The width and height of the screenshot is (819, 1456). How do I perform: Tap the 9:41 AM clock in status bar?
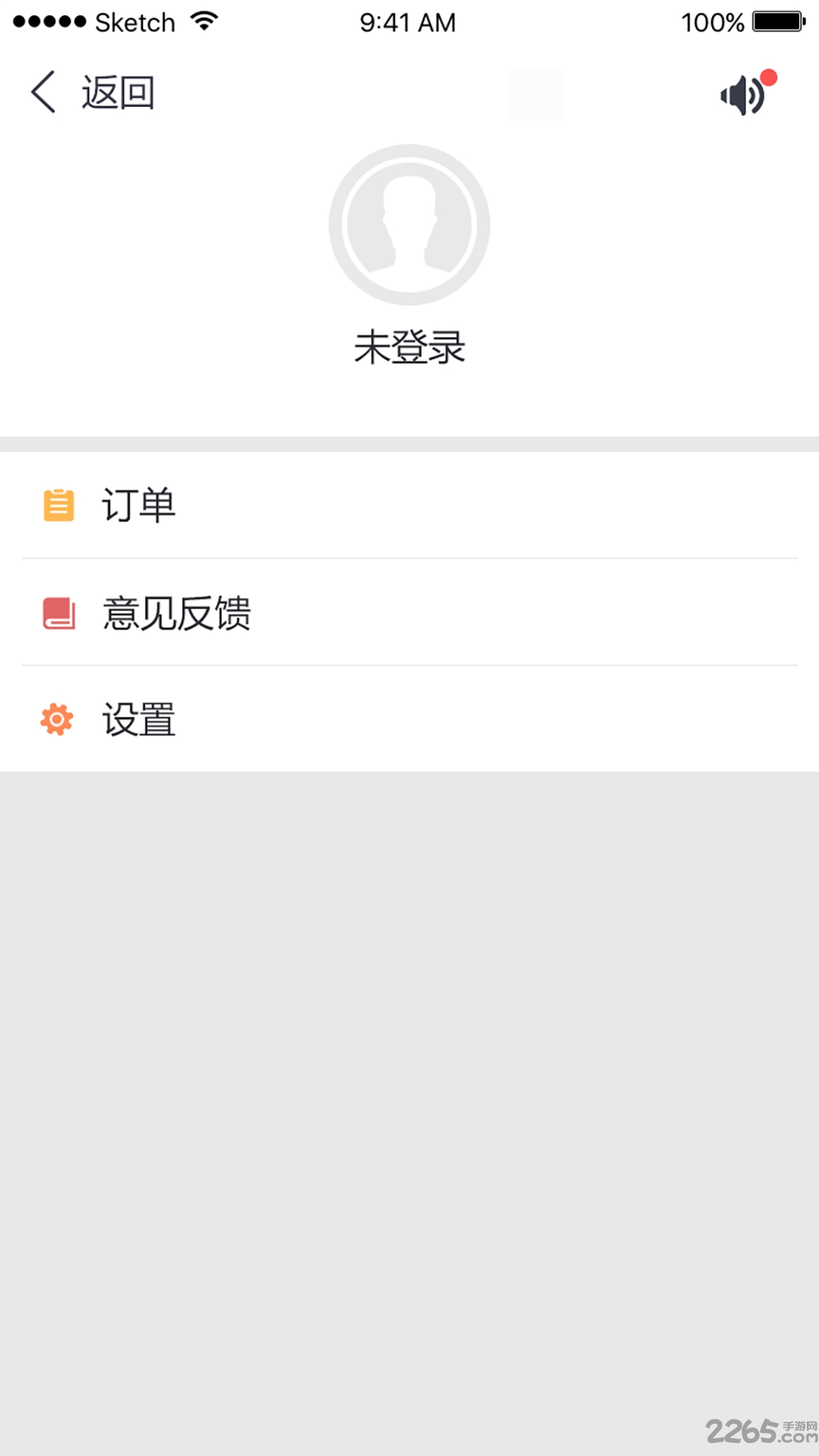coord(409,20)
